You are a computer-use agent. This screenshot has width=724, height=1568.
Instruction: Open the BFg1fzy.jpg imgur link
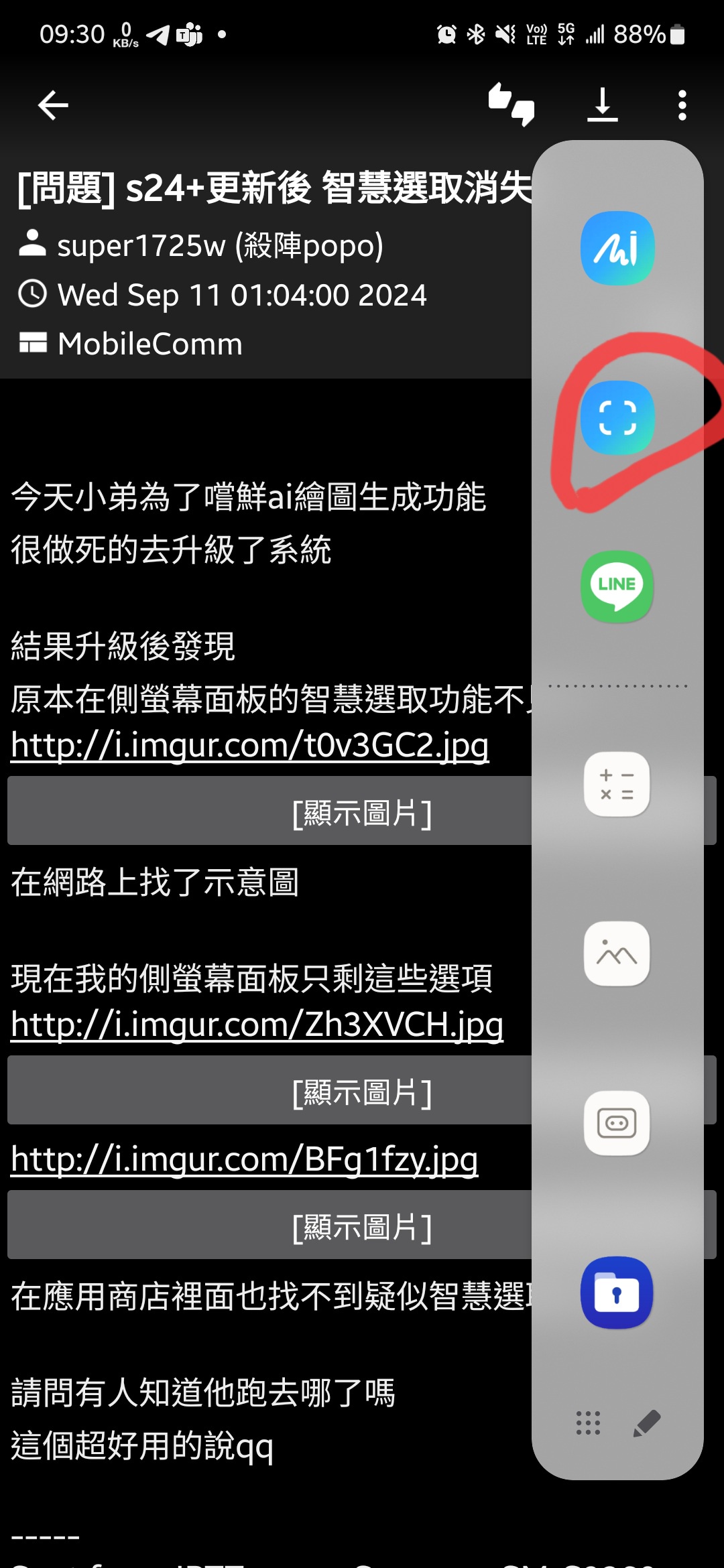[x=244, y=1159]
